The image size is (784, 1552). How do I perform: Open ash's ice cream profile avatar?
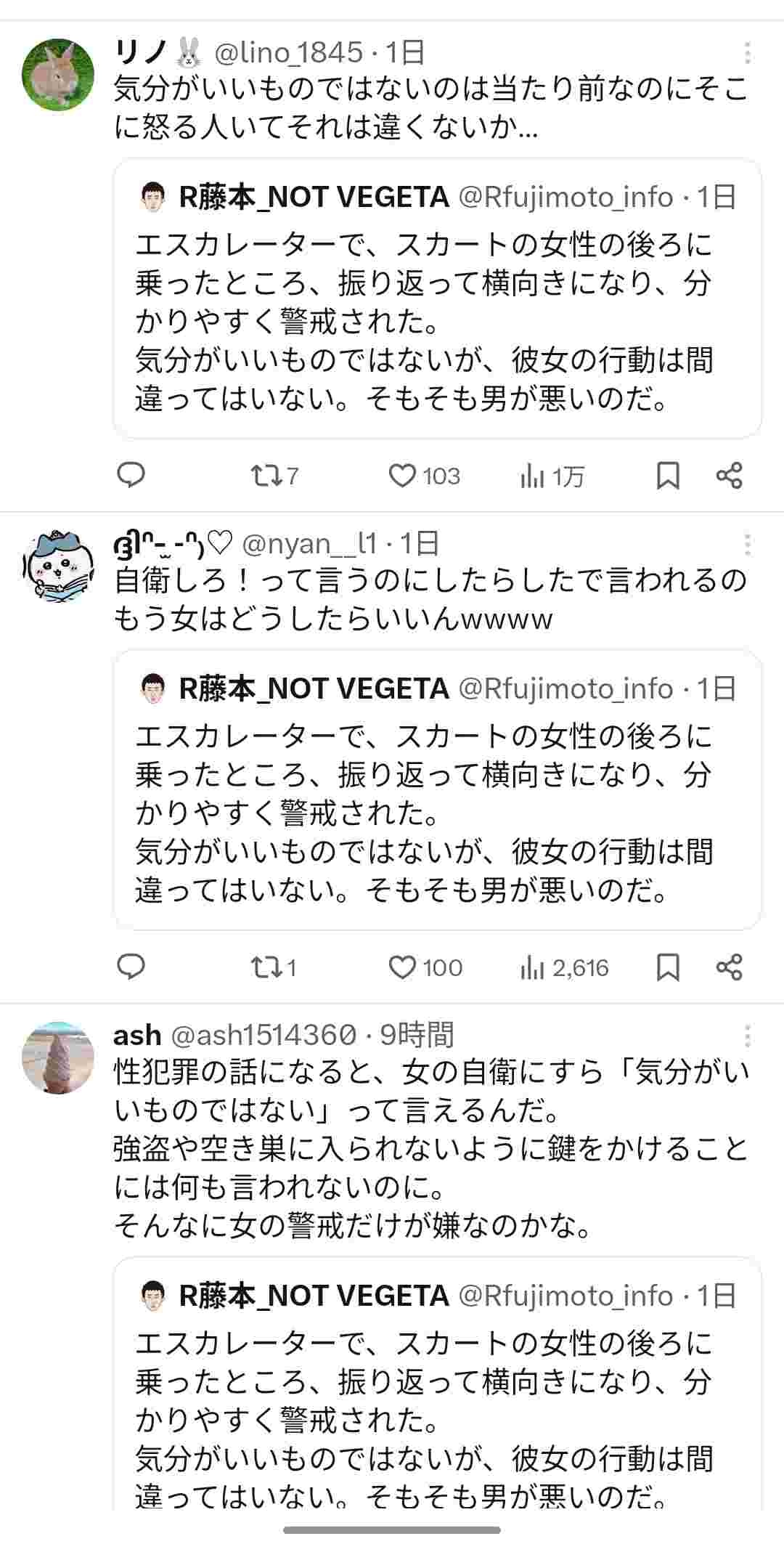[x=58, y=1057]
